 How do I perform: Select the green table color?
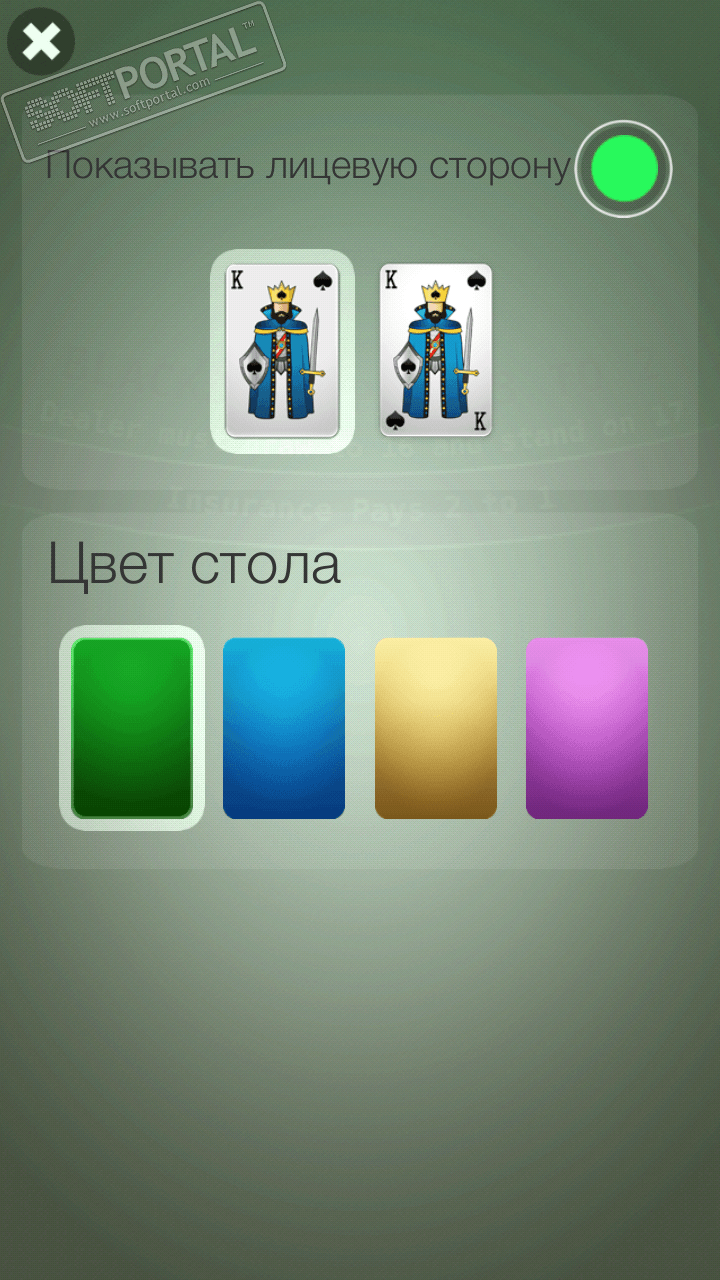click(132, 728)
